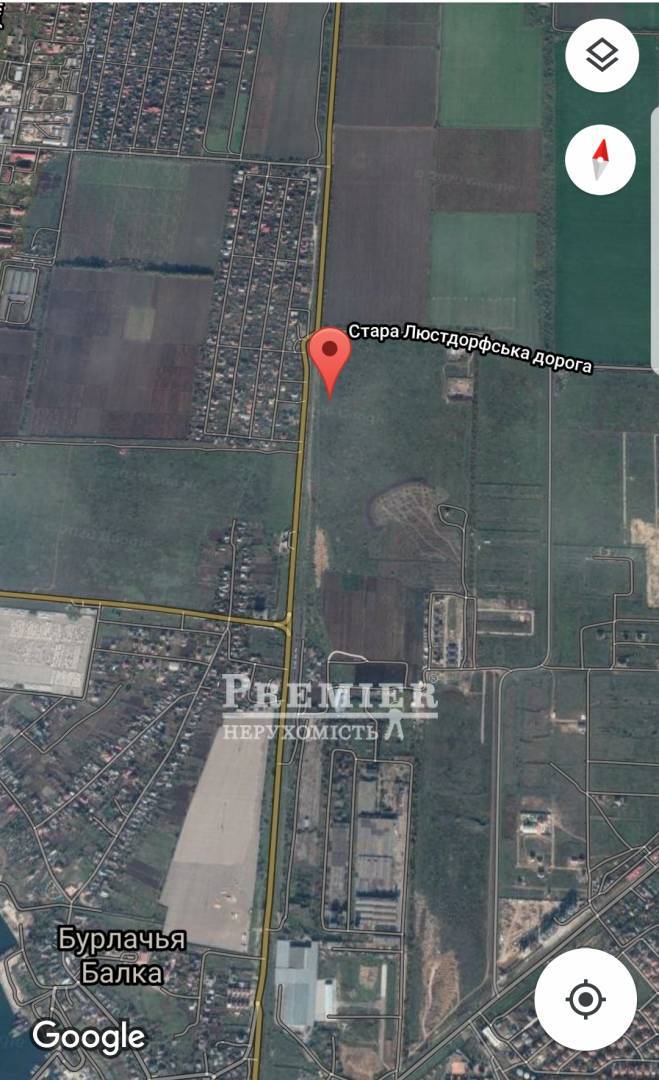
Task: Tap the compass to reorient north
Action: click(x=600, y=160)
